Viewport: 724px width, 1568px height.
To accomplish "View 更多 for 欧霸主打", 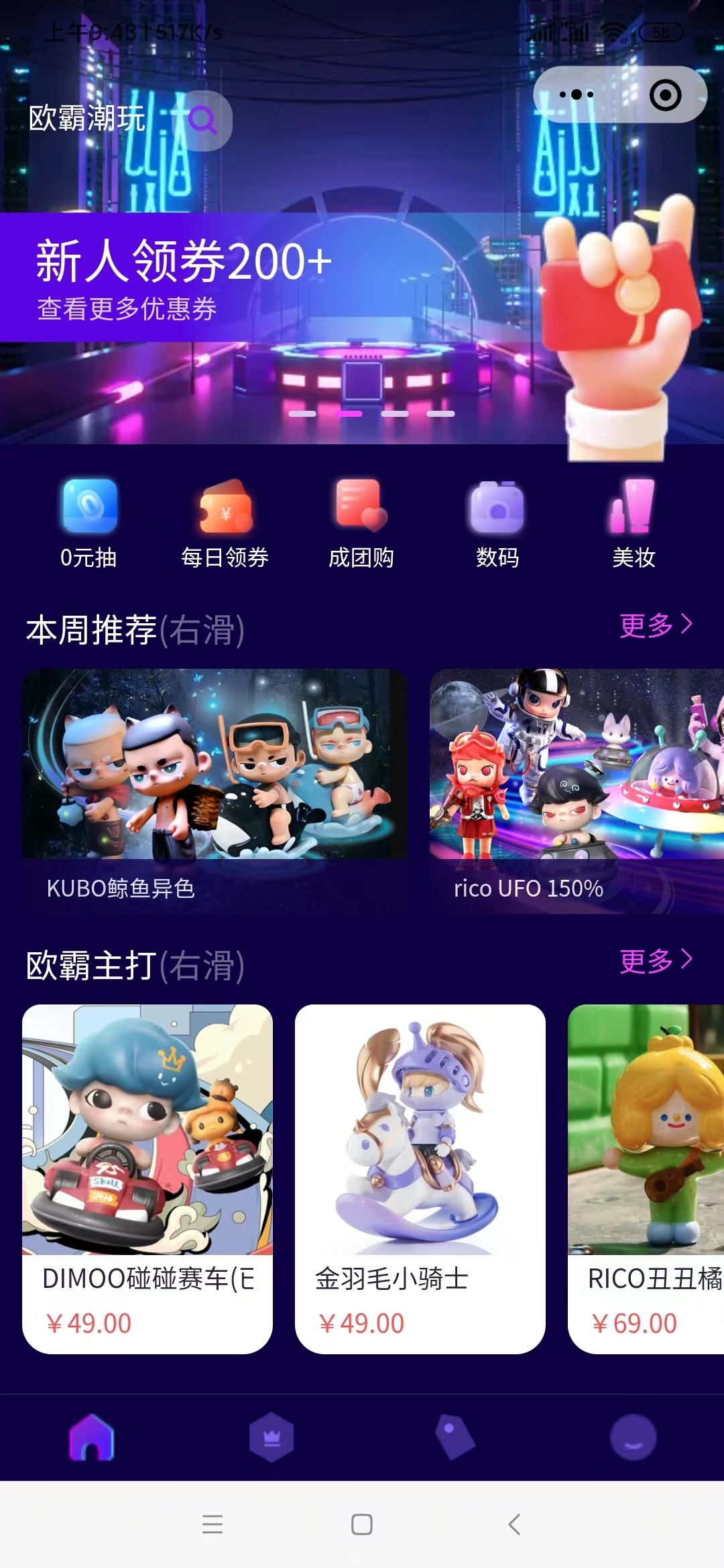I will 655,961.
